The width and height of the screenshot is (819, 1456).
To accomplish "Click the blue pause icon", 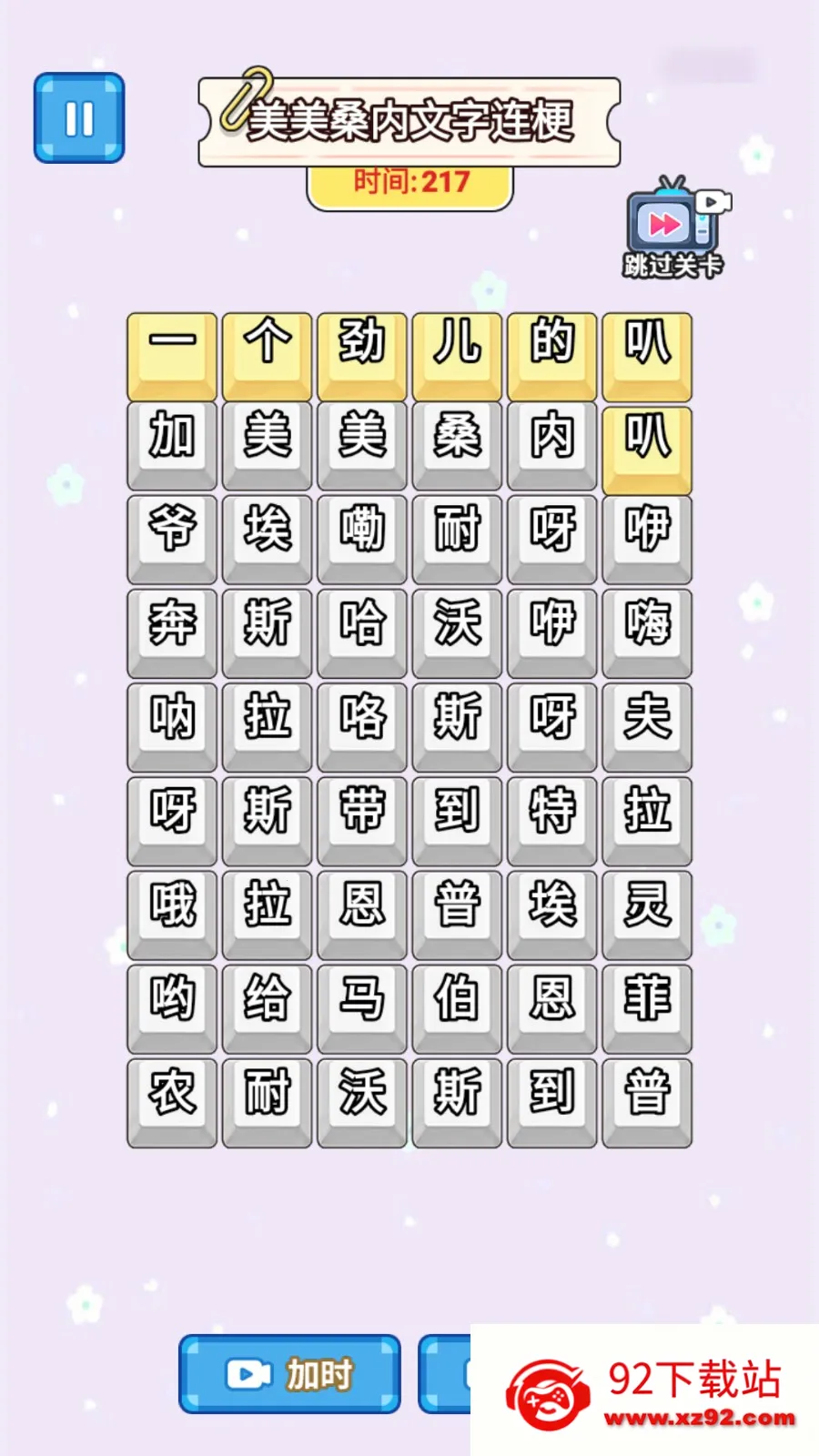I will [x=78, y=118].
